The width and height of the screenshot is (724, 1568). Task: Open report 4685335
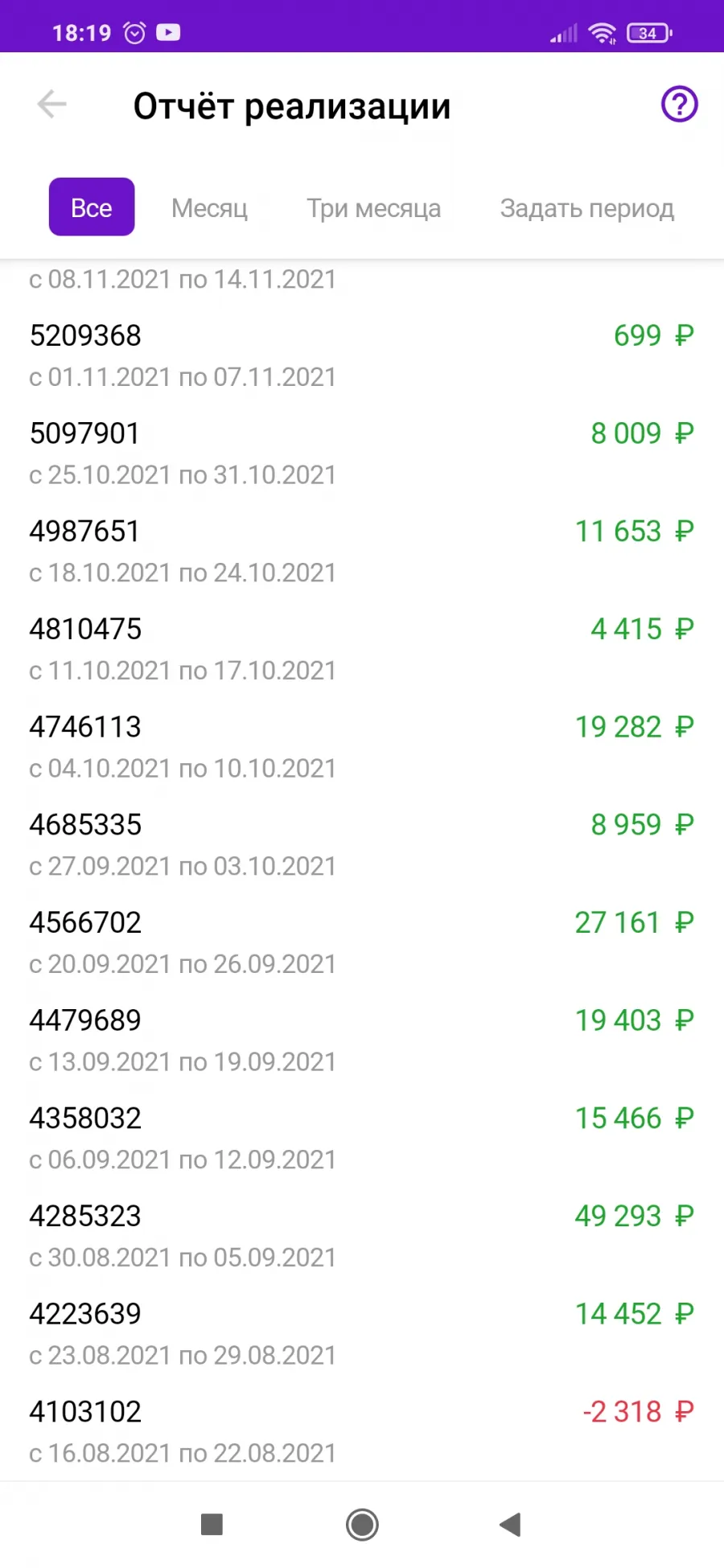pyautogui.click(x=362, y=845)
